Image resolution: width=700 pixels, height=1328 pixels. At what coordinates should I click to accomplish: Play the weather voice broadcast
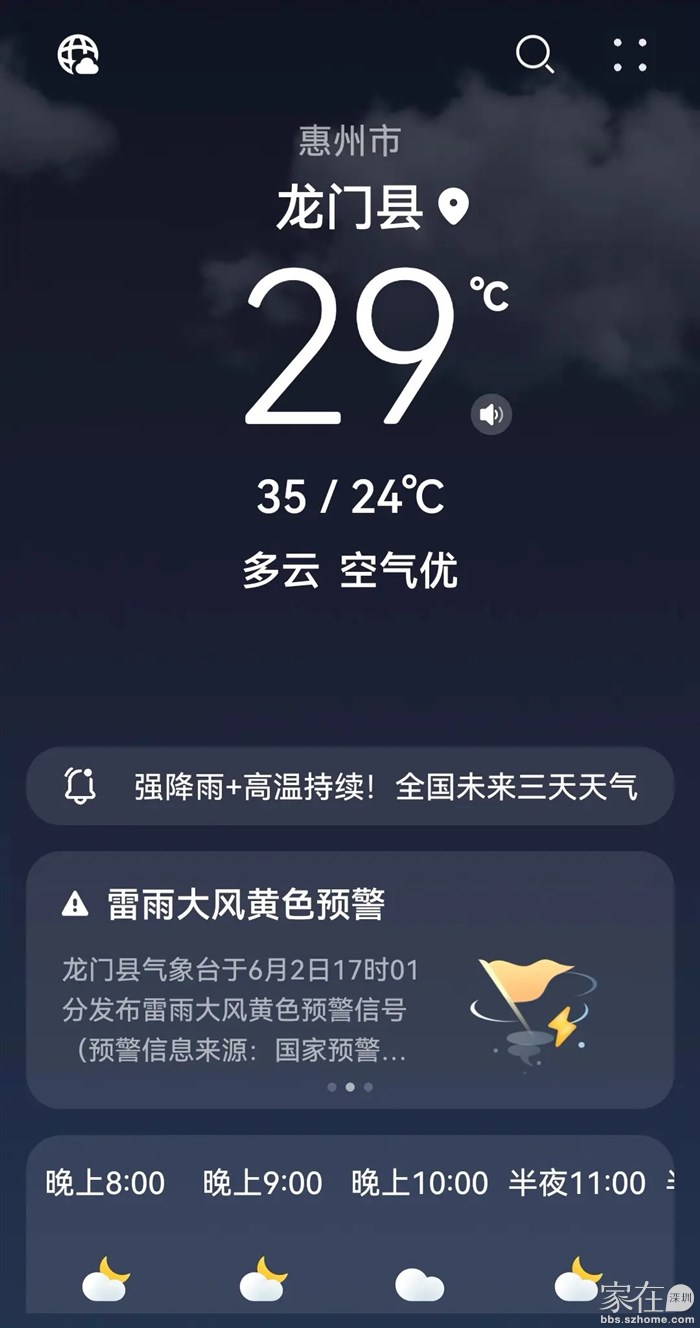click(x=491, y=414)
